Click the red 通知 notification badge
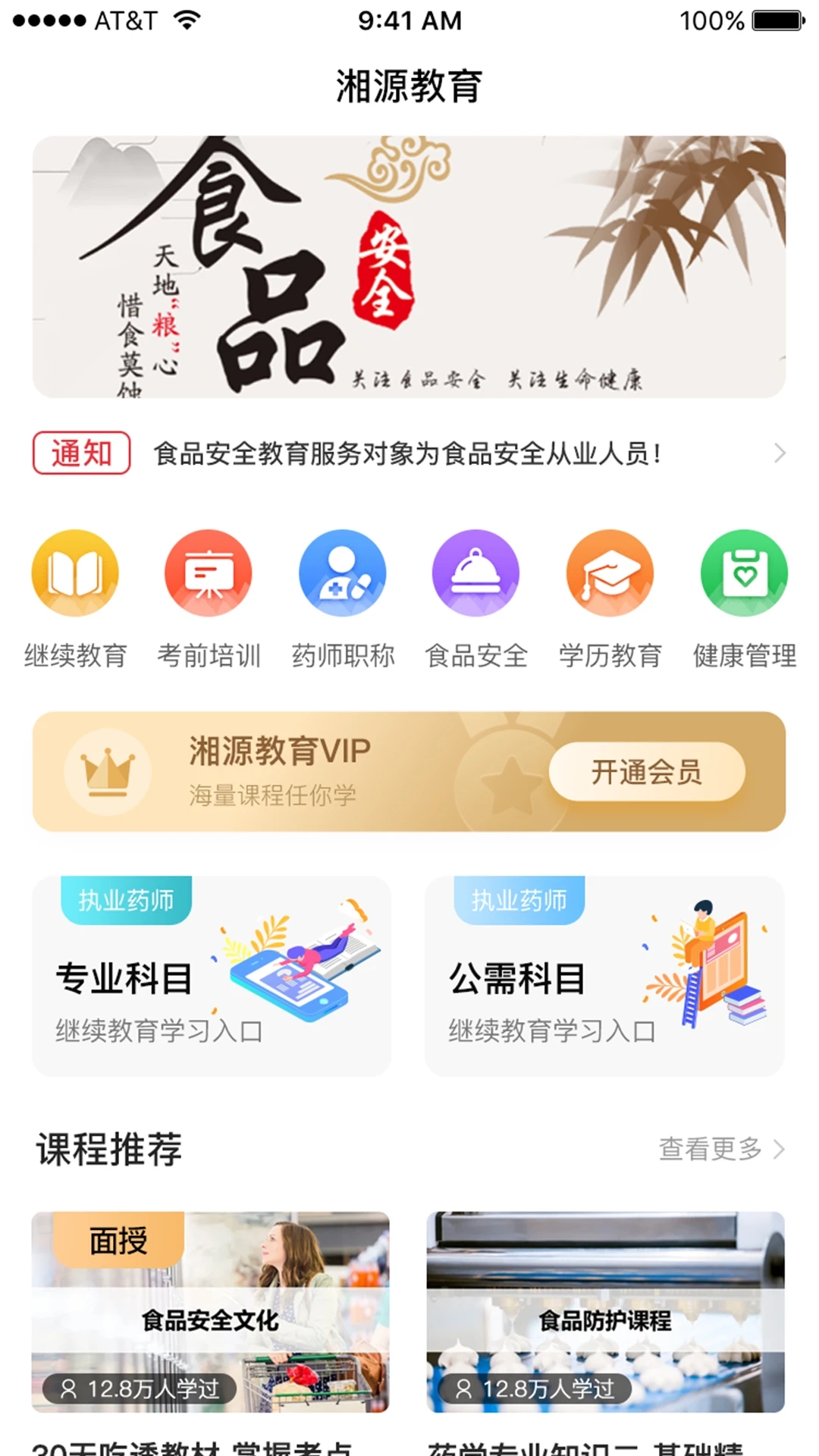 click(81, 453)
